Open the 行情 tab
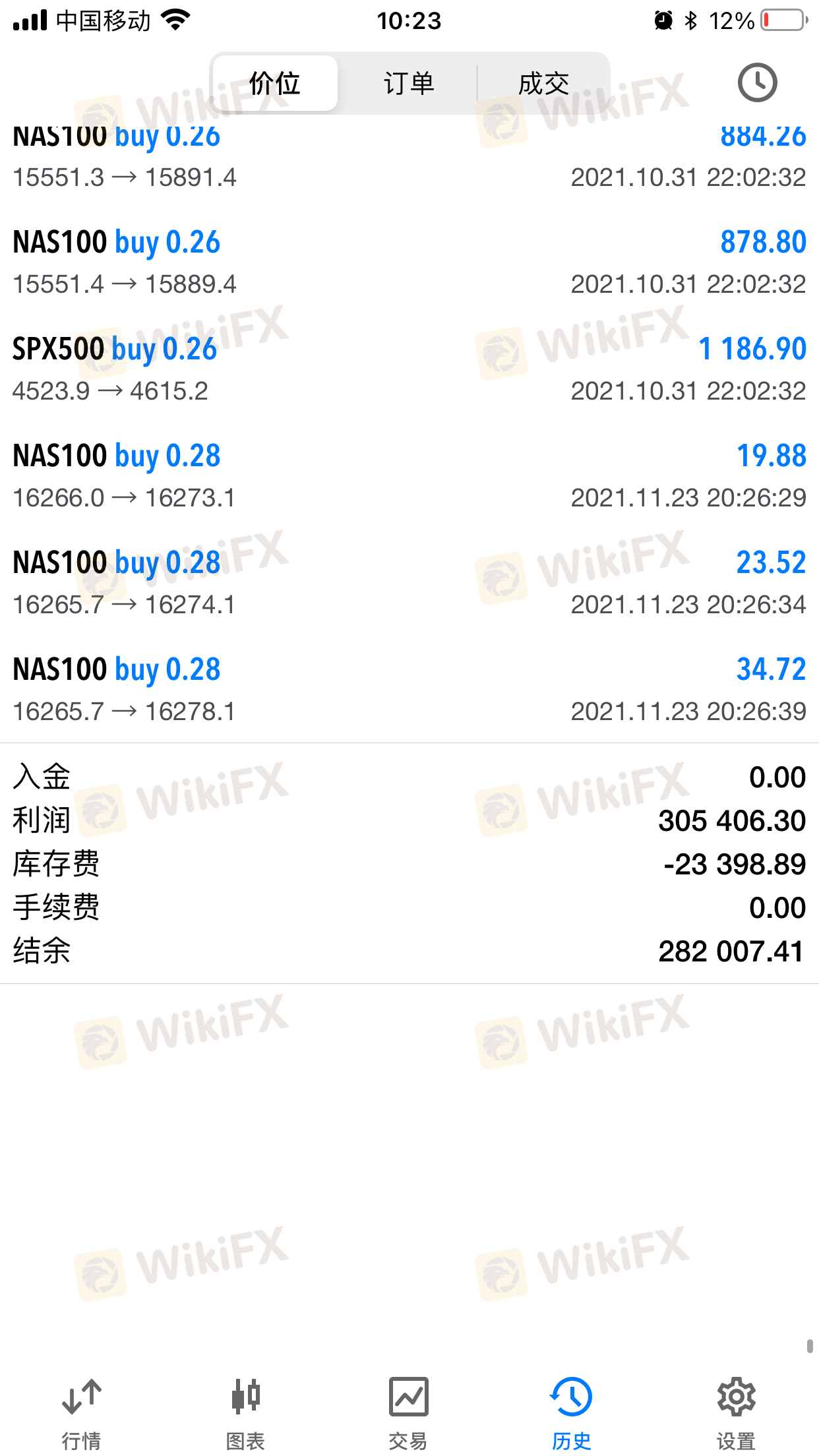819x1456 pixels. pyautogui.click(x=81, y=1412)
